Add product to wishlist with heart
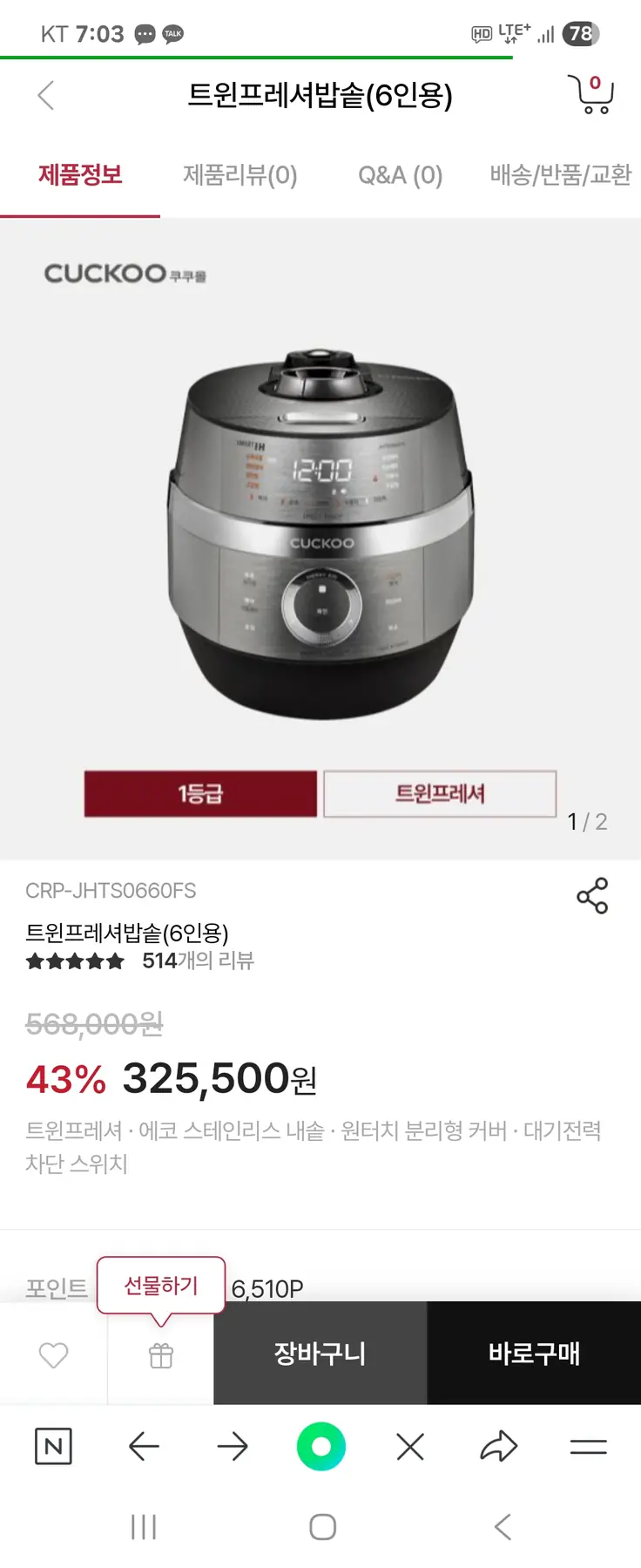 pos(53,1355)
